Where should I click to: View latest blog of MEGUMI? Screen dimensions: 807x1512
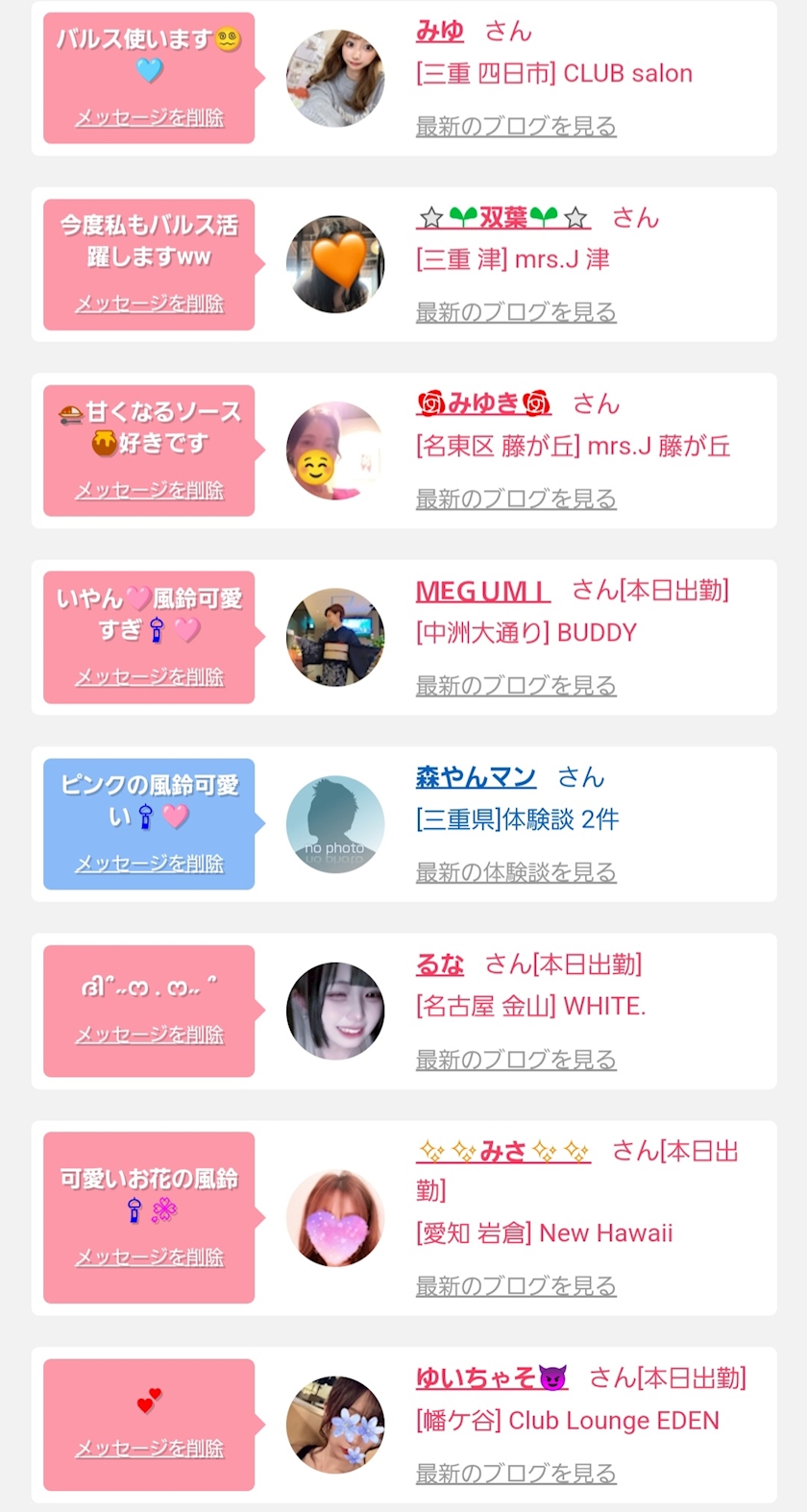tap(515, 686)
